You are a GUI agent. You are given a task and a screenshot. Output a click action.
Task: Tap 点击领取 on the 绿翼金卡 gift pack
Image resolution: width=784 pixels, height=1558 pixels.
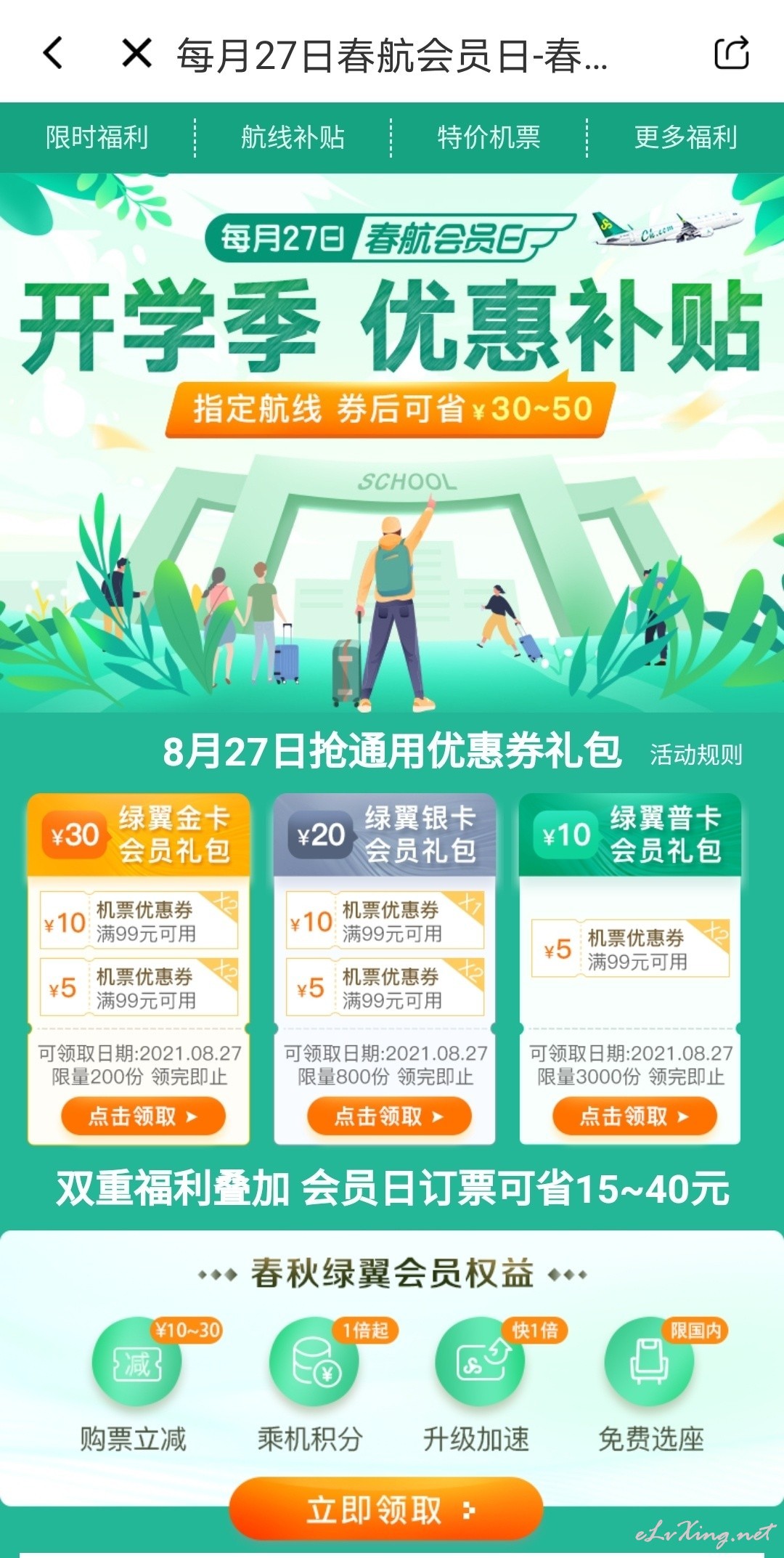tap(143, 1116)
